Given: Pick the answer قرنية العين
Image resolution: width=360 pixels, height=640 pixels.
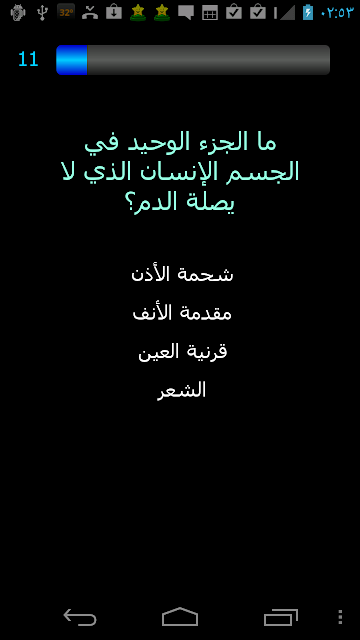Looking at the screenshot, I should coord(182,351).
